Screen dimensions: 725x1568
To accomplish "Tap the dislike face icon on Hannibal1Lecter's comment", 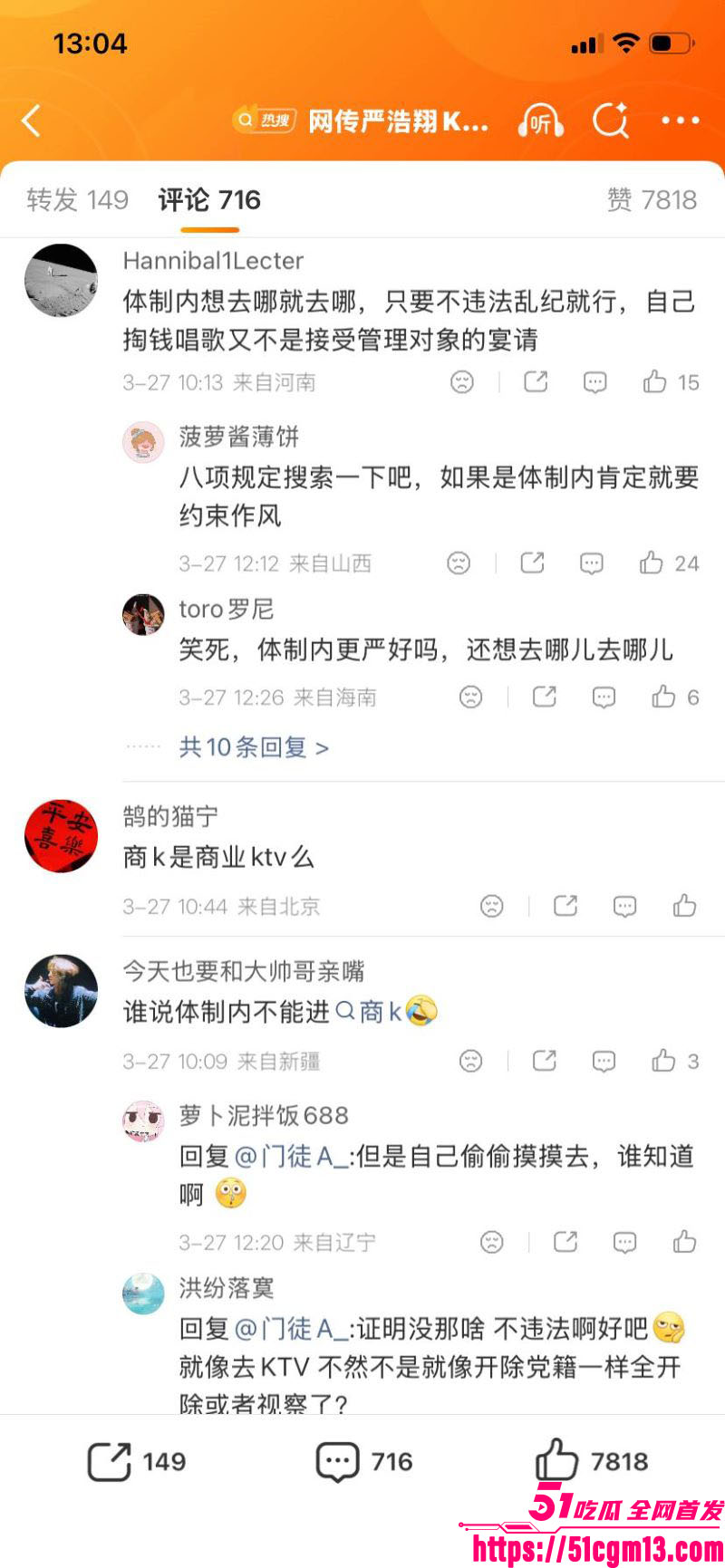I will [461, 382].
